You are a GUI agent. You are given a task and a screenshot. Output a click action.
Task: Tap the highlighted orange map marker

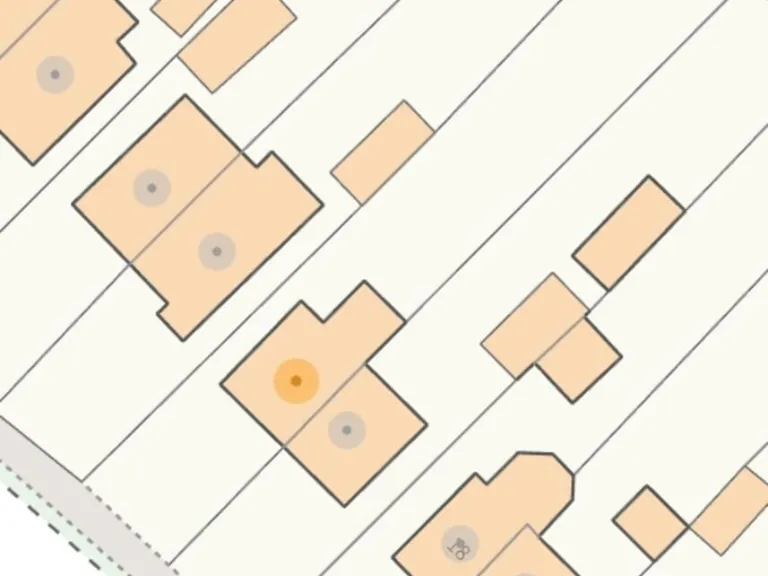(x=296, y=381)
